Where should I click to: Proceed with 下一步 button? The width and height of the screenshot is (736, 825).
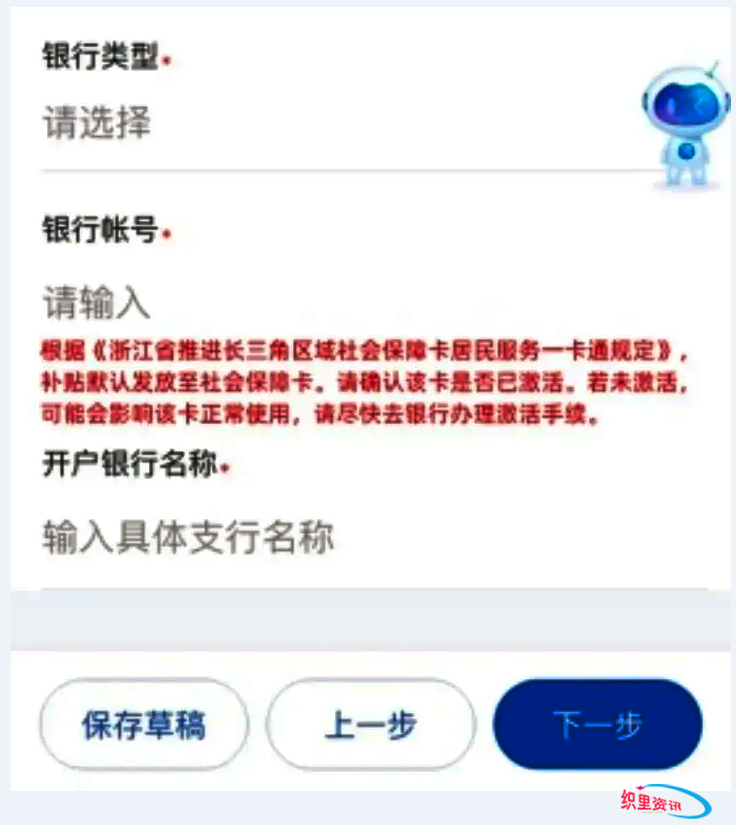pos(597,724)
